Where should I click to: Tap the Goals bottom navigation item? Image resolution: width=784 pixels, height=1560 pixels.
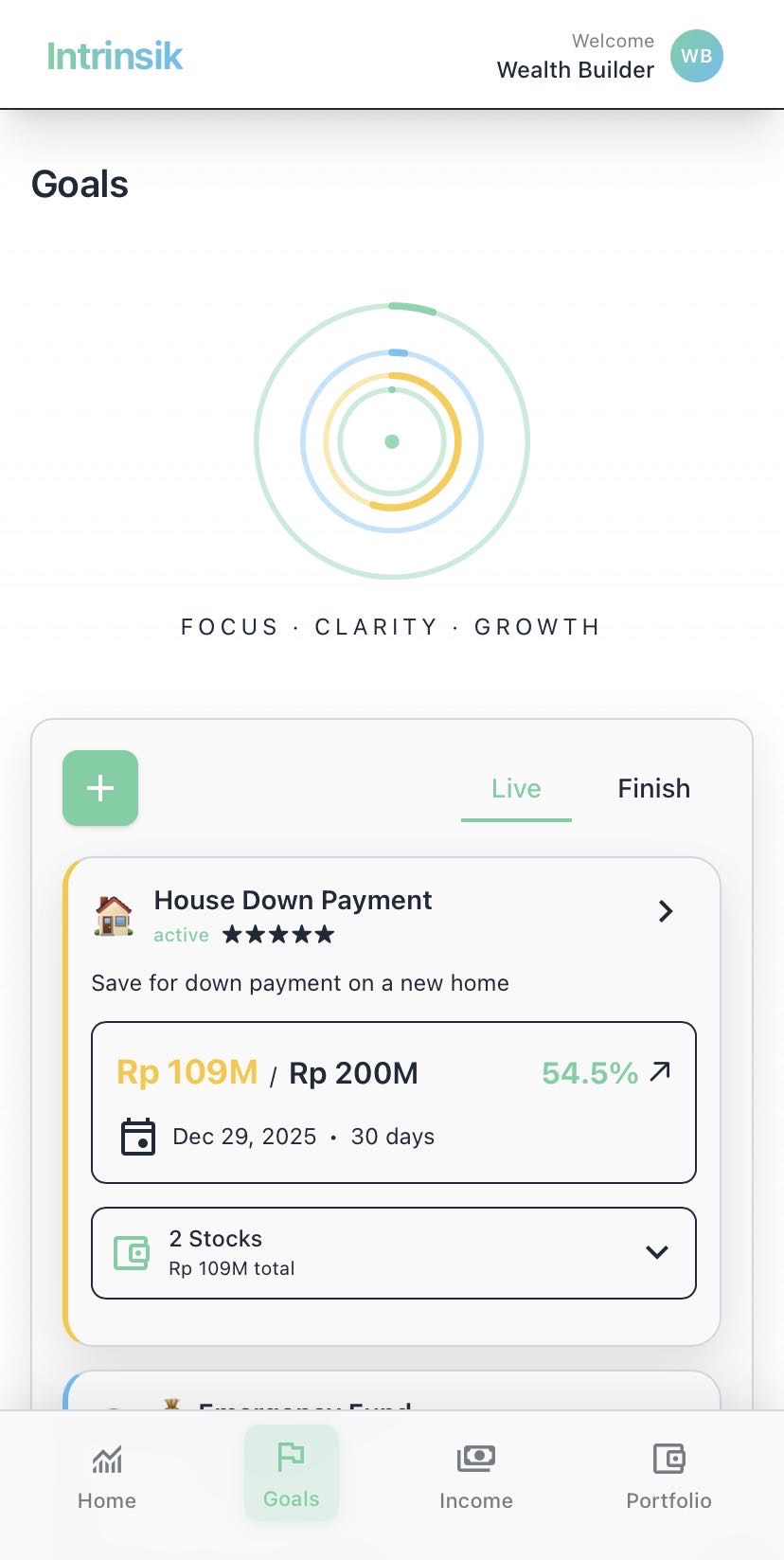(292, 1474)
